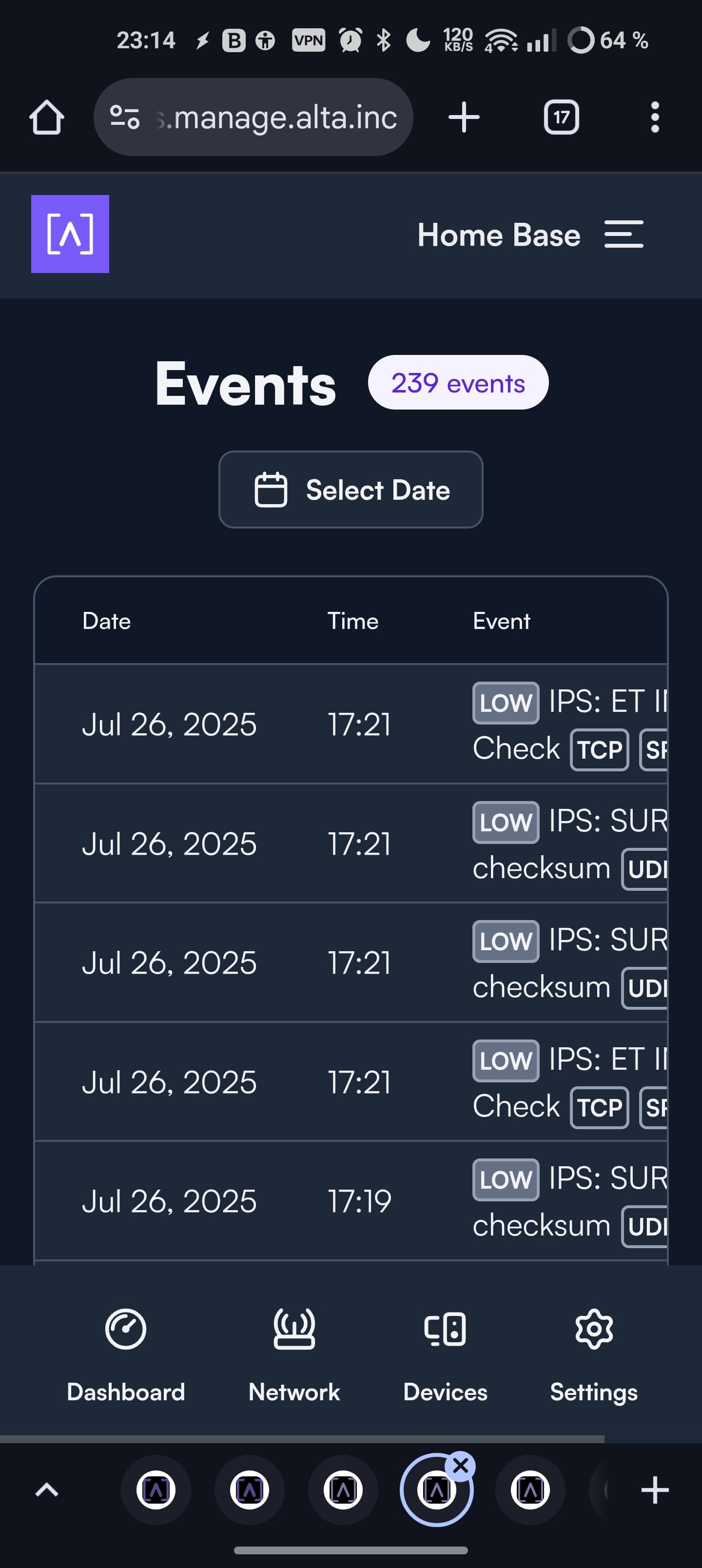
Task: Expand the bottom tab strip with the chevron
Action: click(47, 1490)
